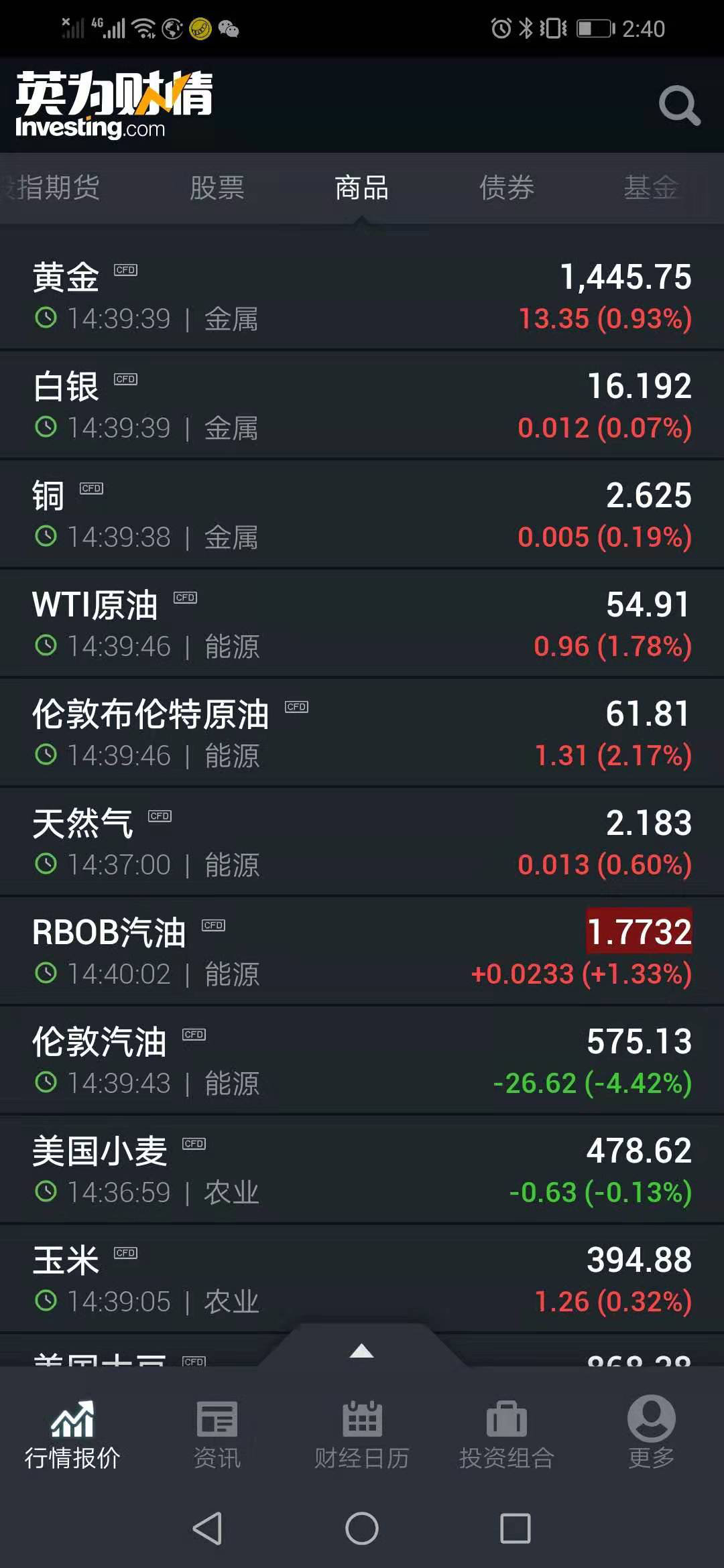724x1568 pixels.
Task: Open the 财经日历 economic calendar icon
Action: click(x=362, y=1431)
